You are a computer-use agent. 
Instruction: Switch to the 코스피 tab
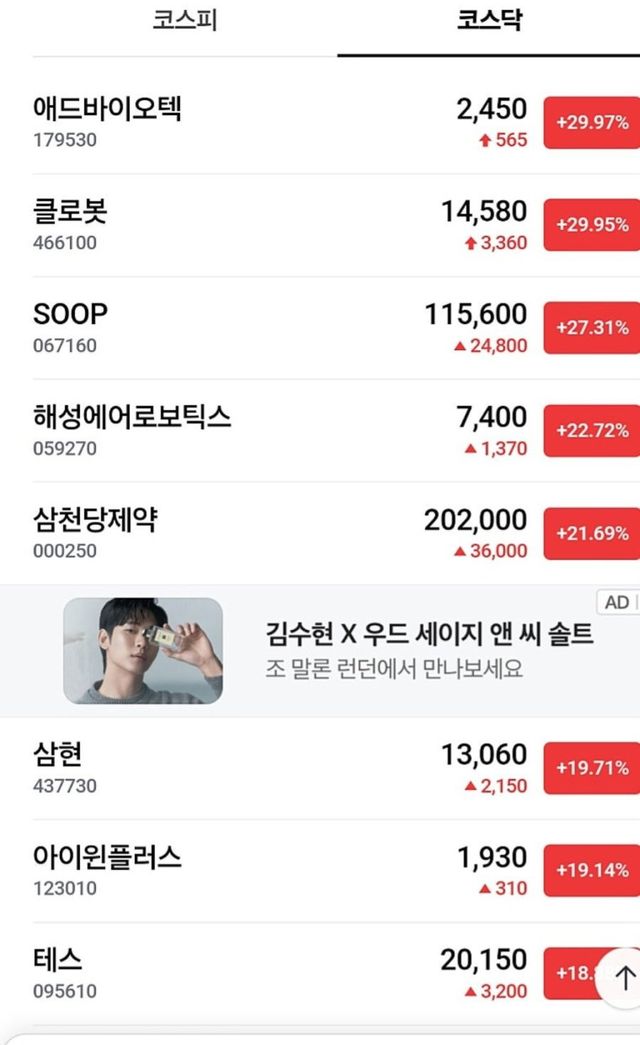pyautogui.click(x=185, y=21)
